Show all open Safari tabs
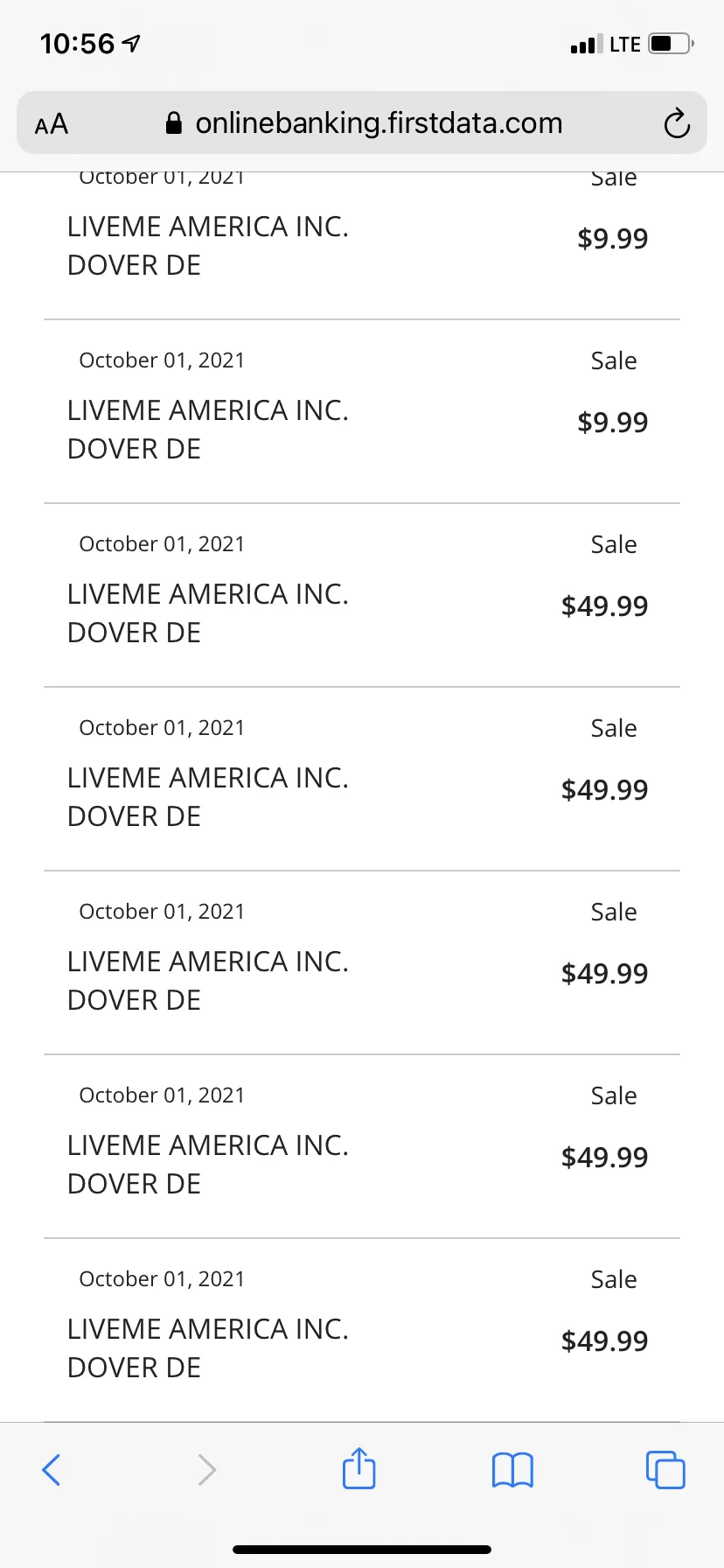Screen dimensions: 724x1568 pyautogui.click(x=665, y=1470)
